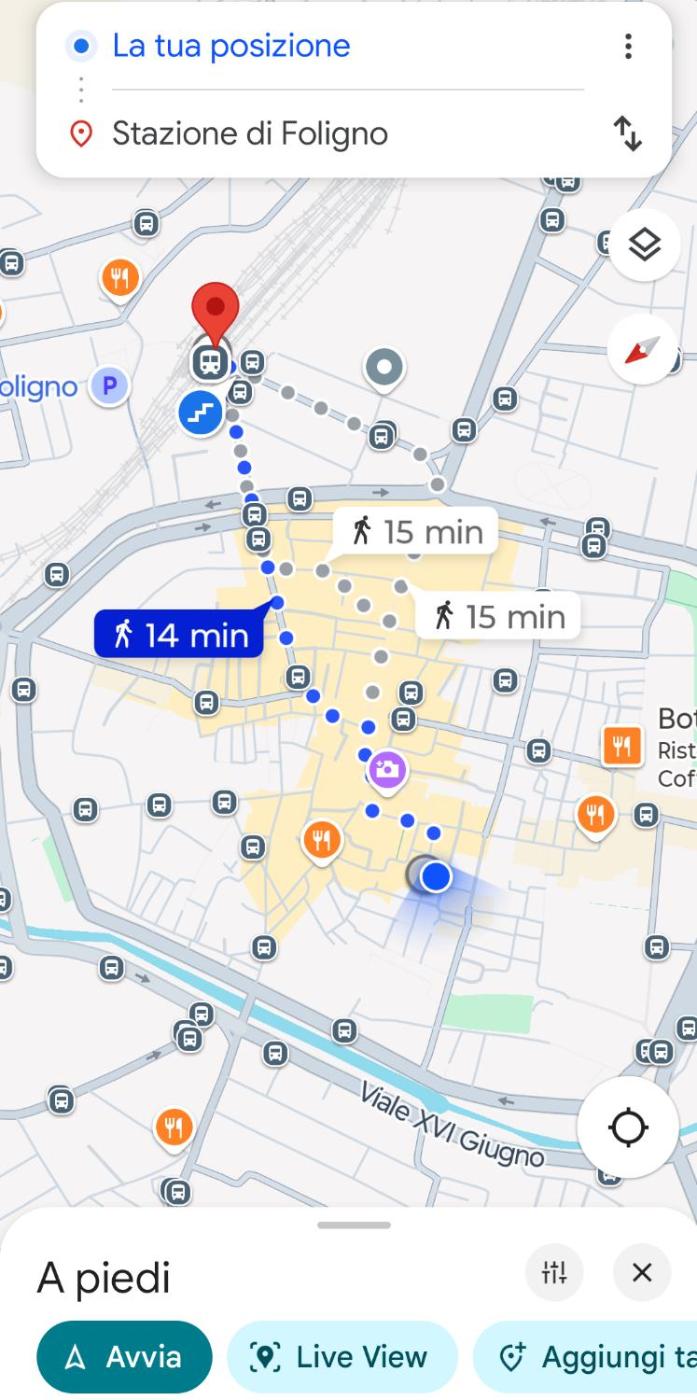Tap the Aggiungi tappa chip

[x=590, y=1357]
